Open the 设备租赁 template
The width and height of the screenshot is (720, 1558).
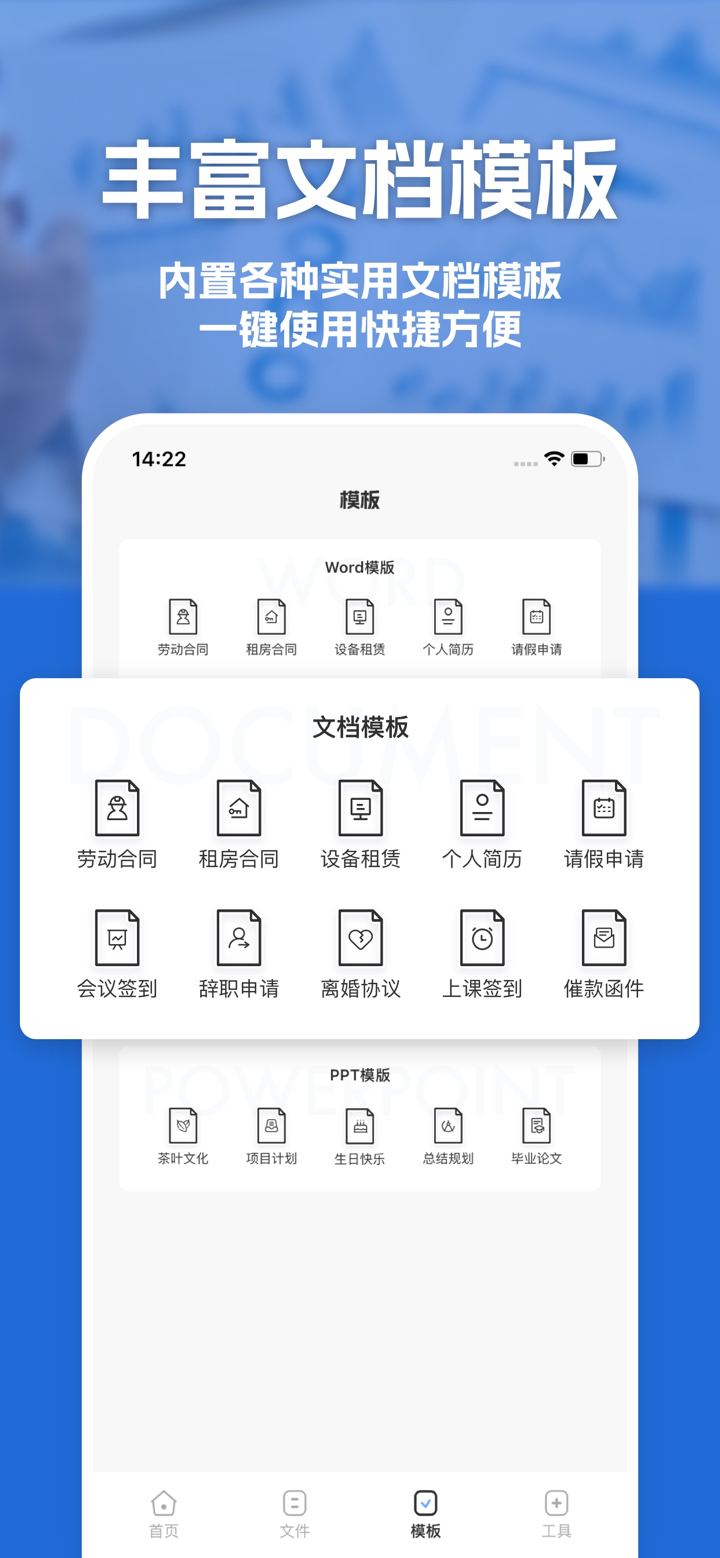coord(360,822)
